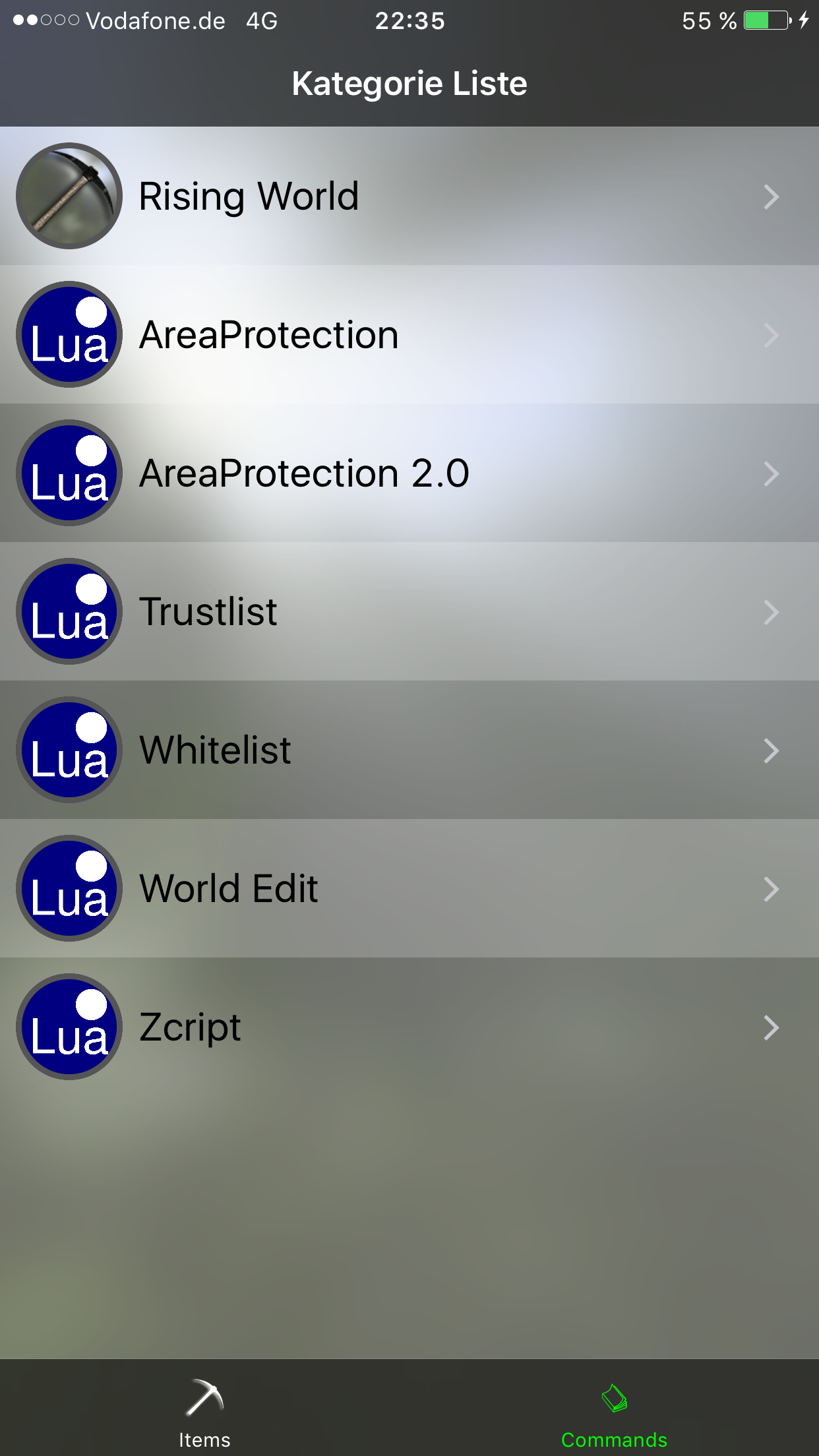The height and width of the screenshot is (1456, 819).
Task: Switch to the Items tab
Action: pos(204,1412)
